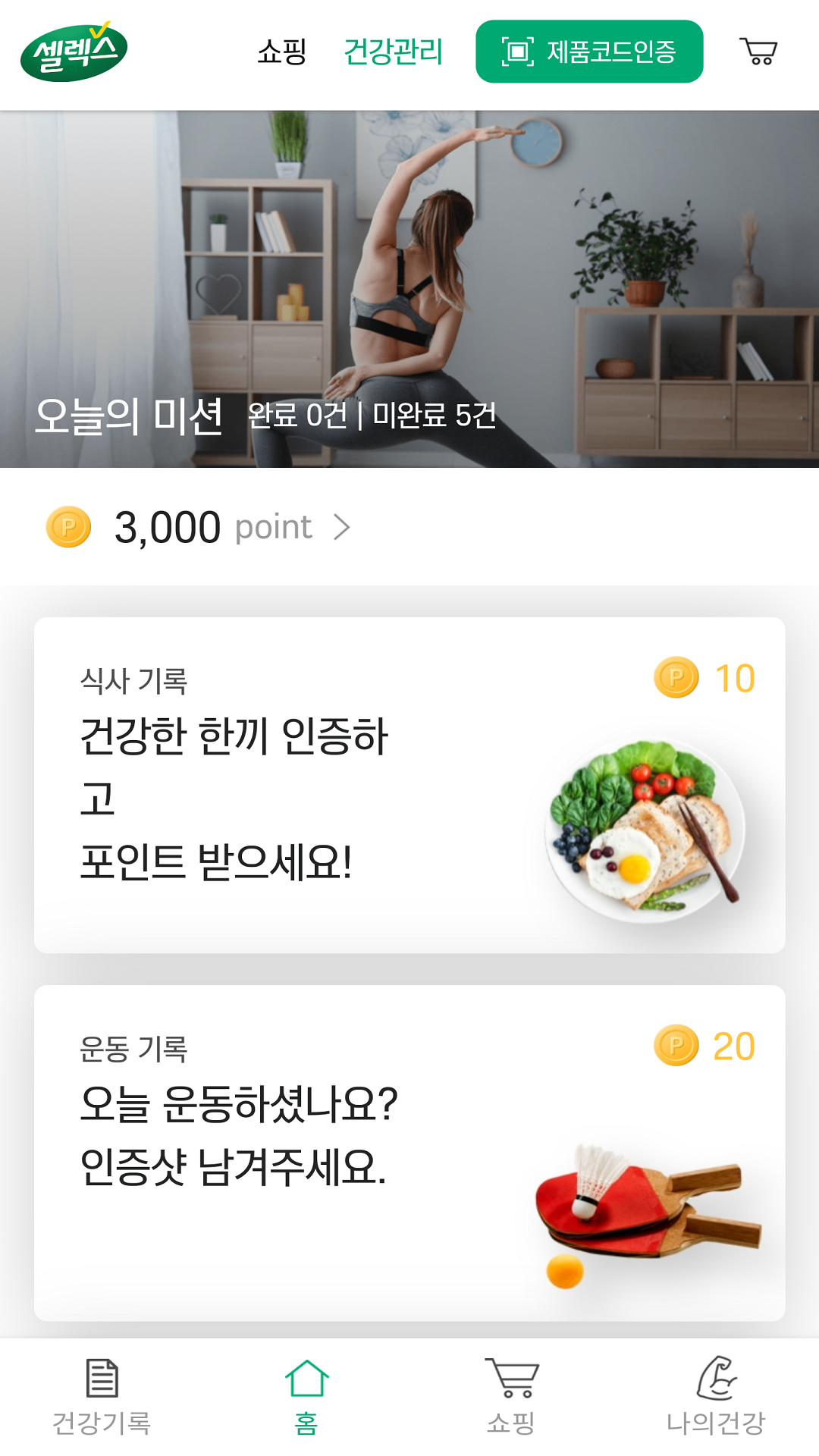
Task: Open the 나의건강 bottom tab
Action: pos(716,1397)
